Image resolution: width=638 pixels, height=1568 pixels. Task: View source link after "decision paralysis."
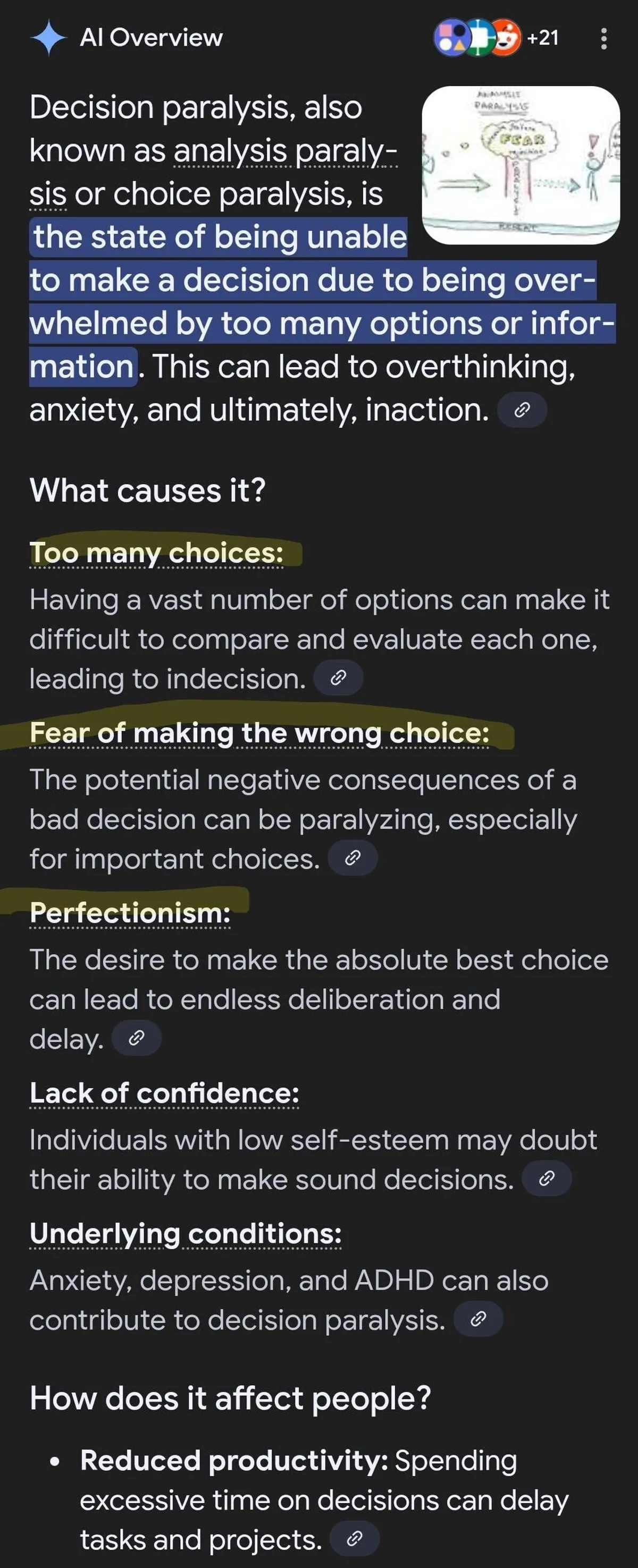pyautogui.click(x=478, y=1319)
